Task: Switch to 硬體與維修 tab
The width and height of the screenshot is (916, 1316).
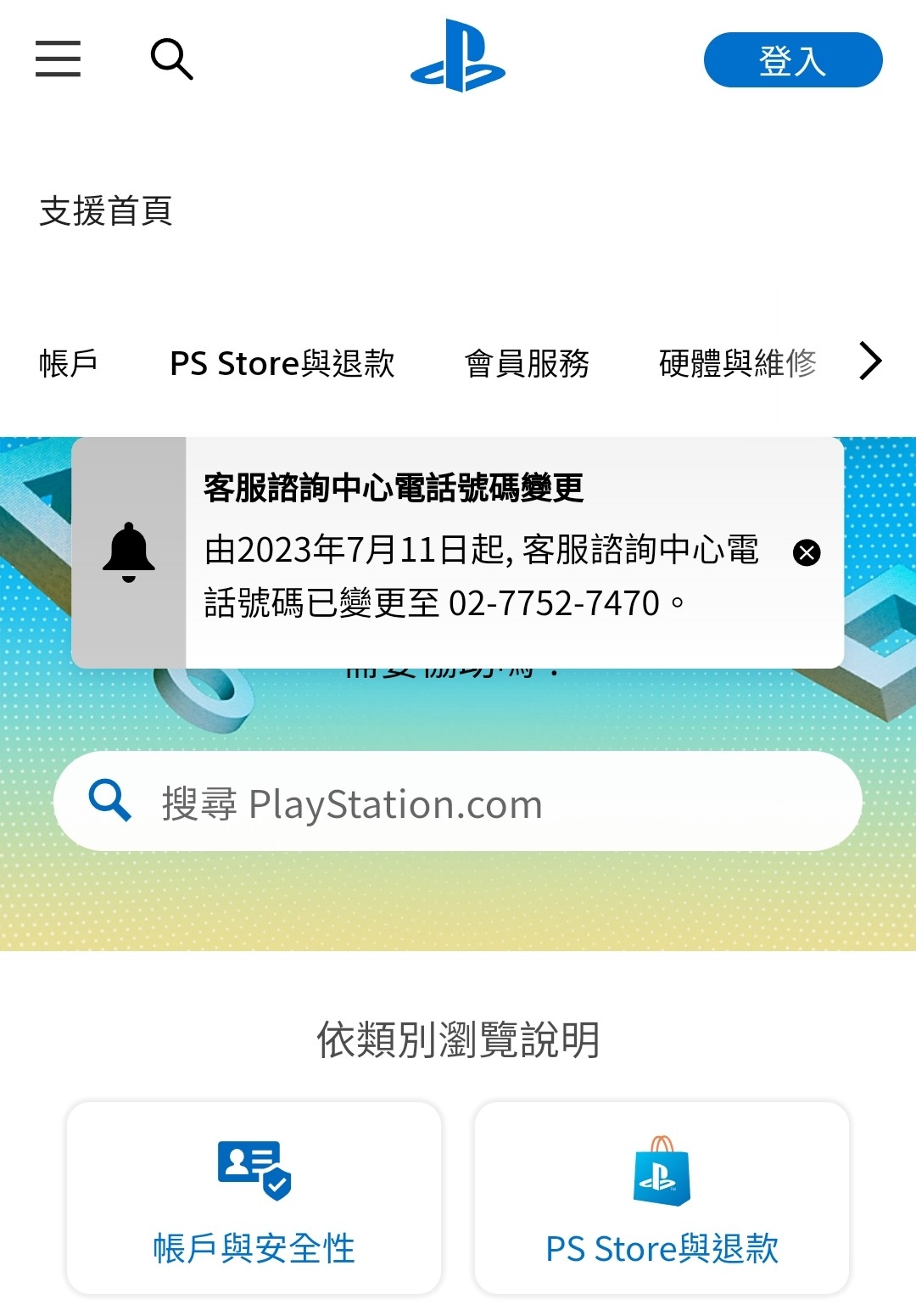Action: click(737, 363)
